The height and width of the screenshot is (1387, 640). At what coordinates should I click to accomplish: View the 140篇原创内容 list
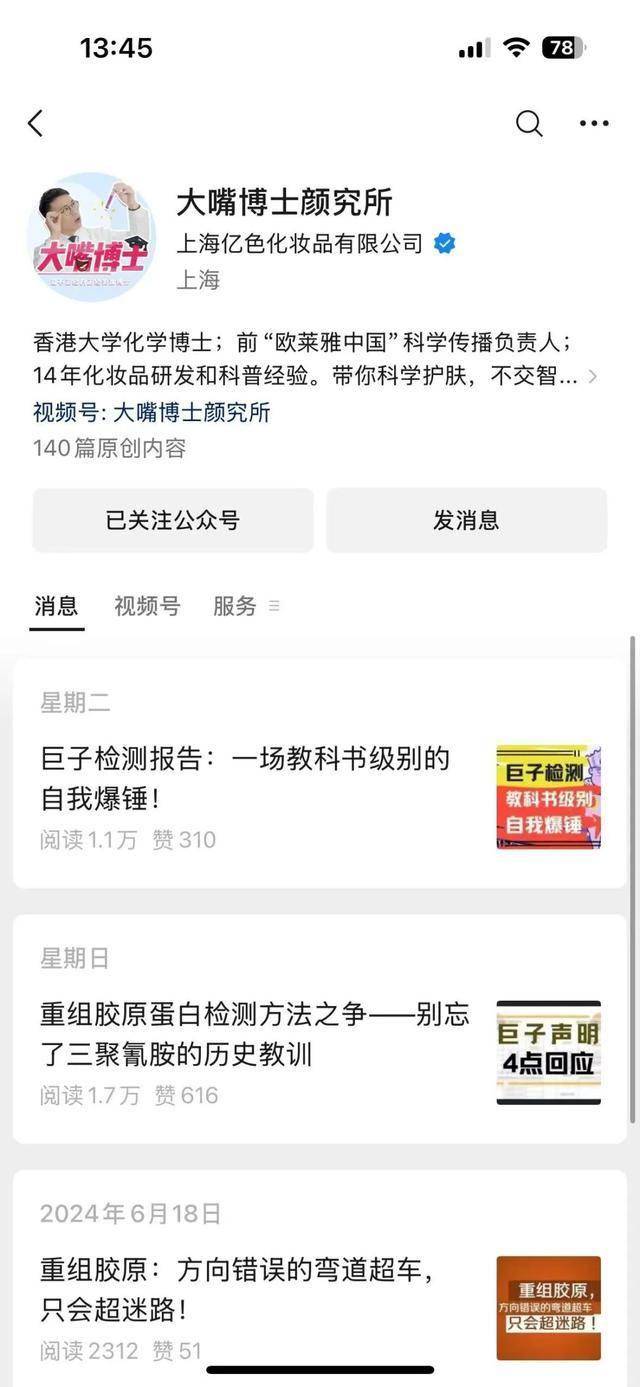point(110,448)
